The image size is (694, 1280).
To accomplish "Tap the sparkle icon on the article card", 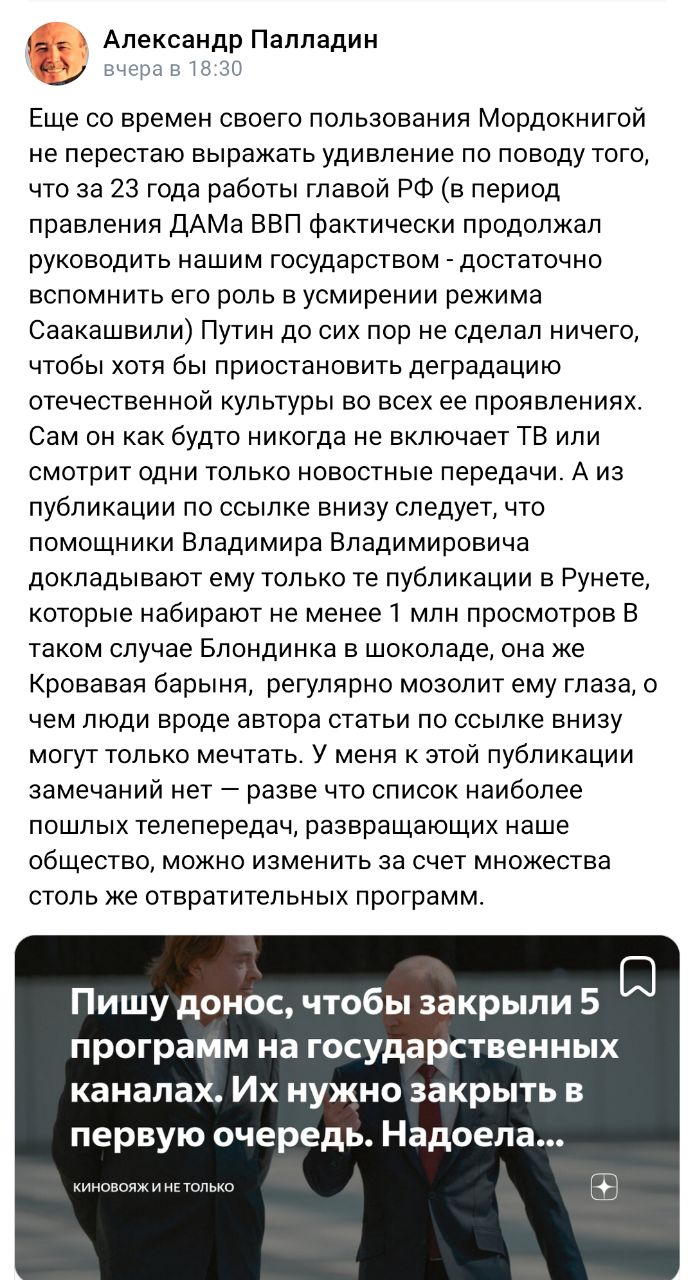I will pos(604,1187).
